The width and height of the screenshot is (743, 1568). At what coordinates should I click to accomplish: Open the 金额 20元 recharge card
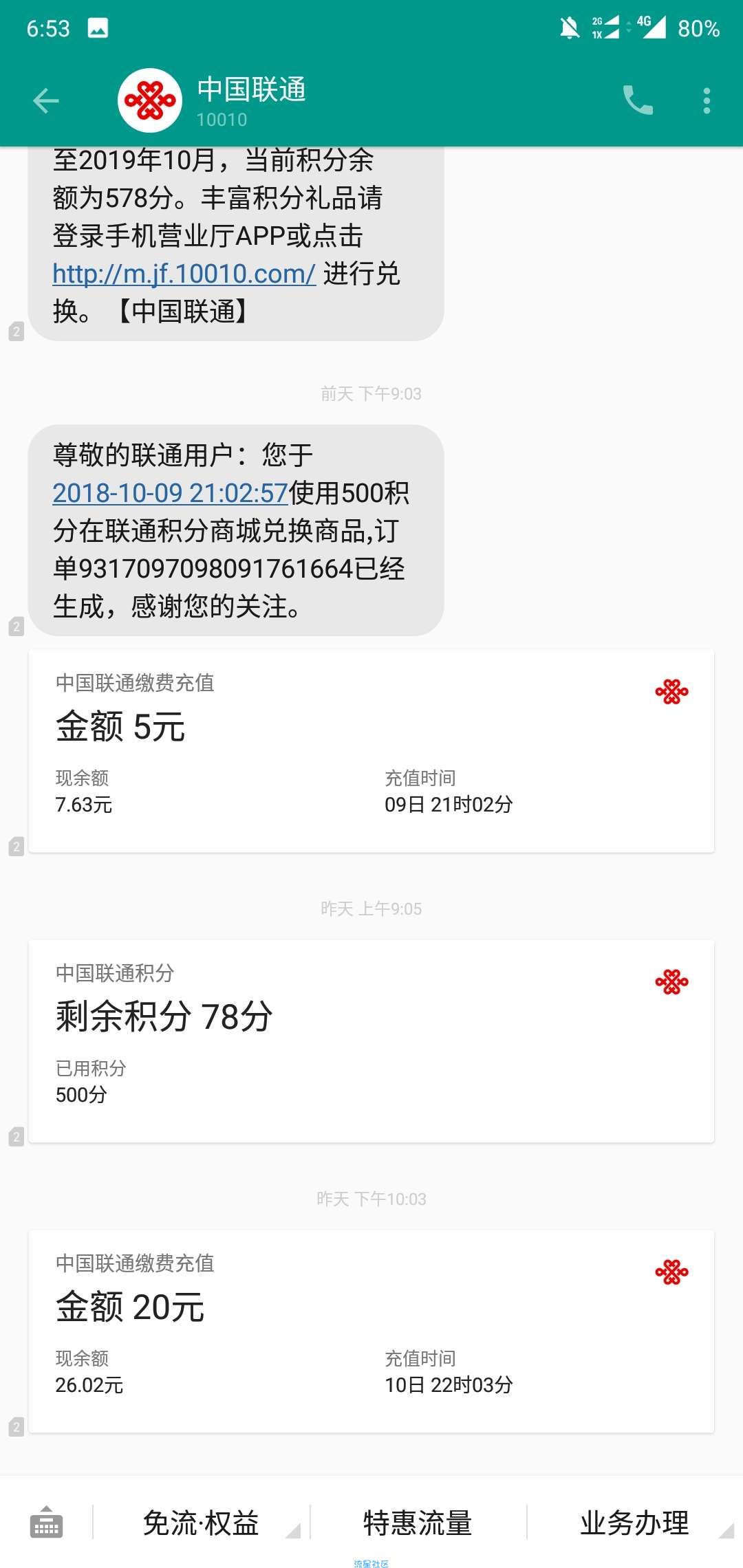coord(371,1331)
